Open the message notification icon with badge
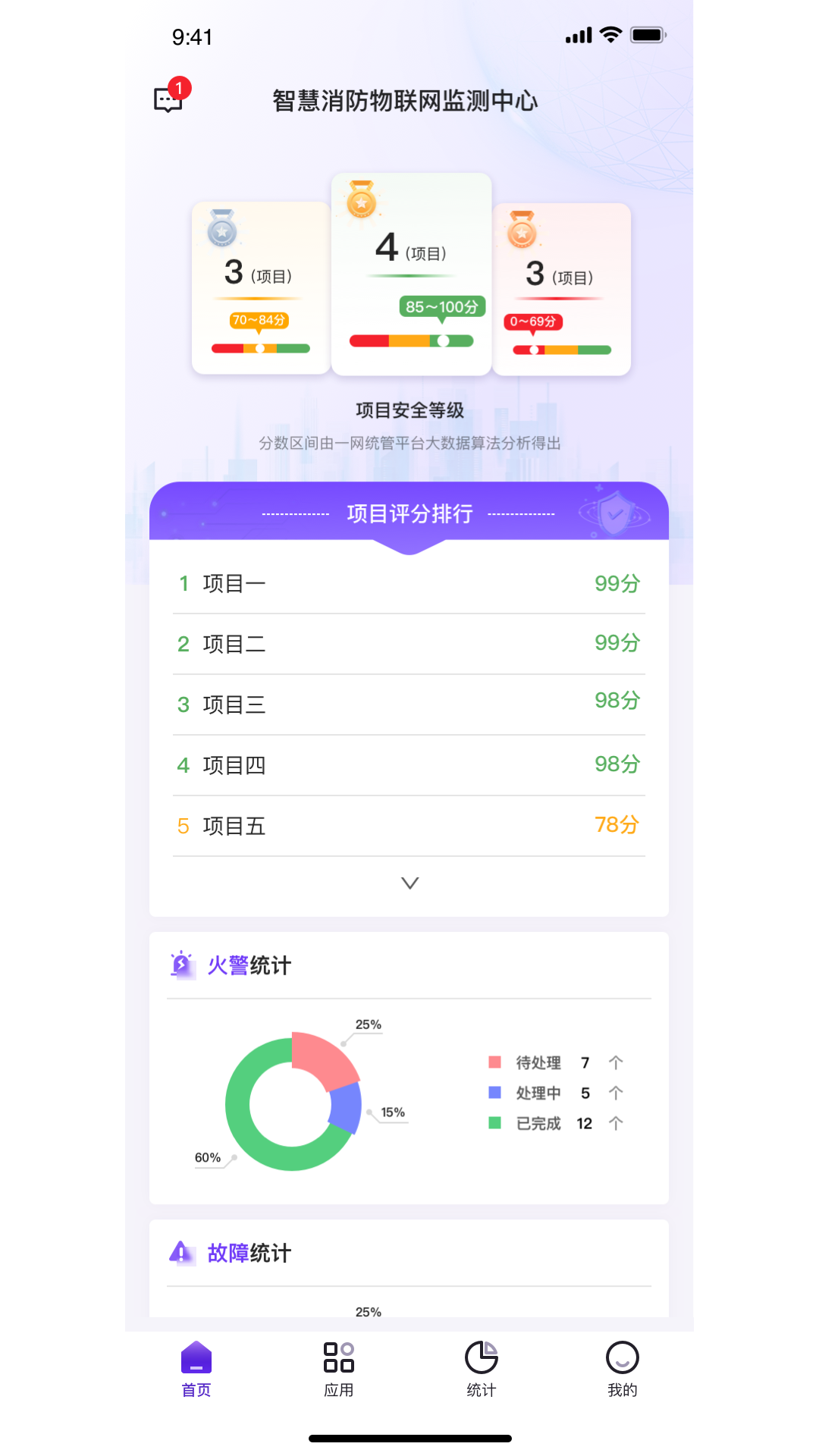819x1456 pixels. point(168,99)
